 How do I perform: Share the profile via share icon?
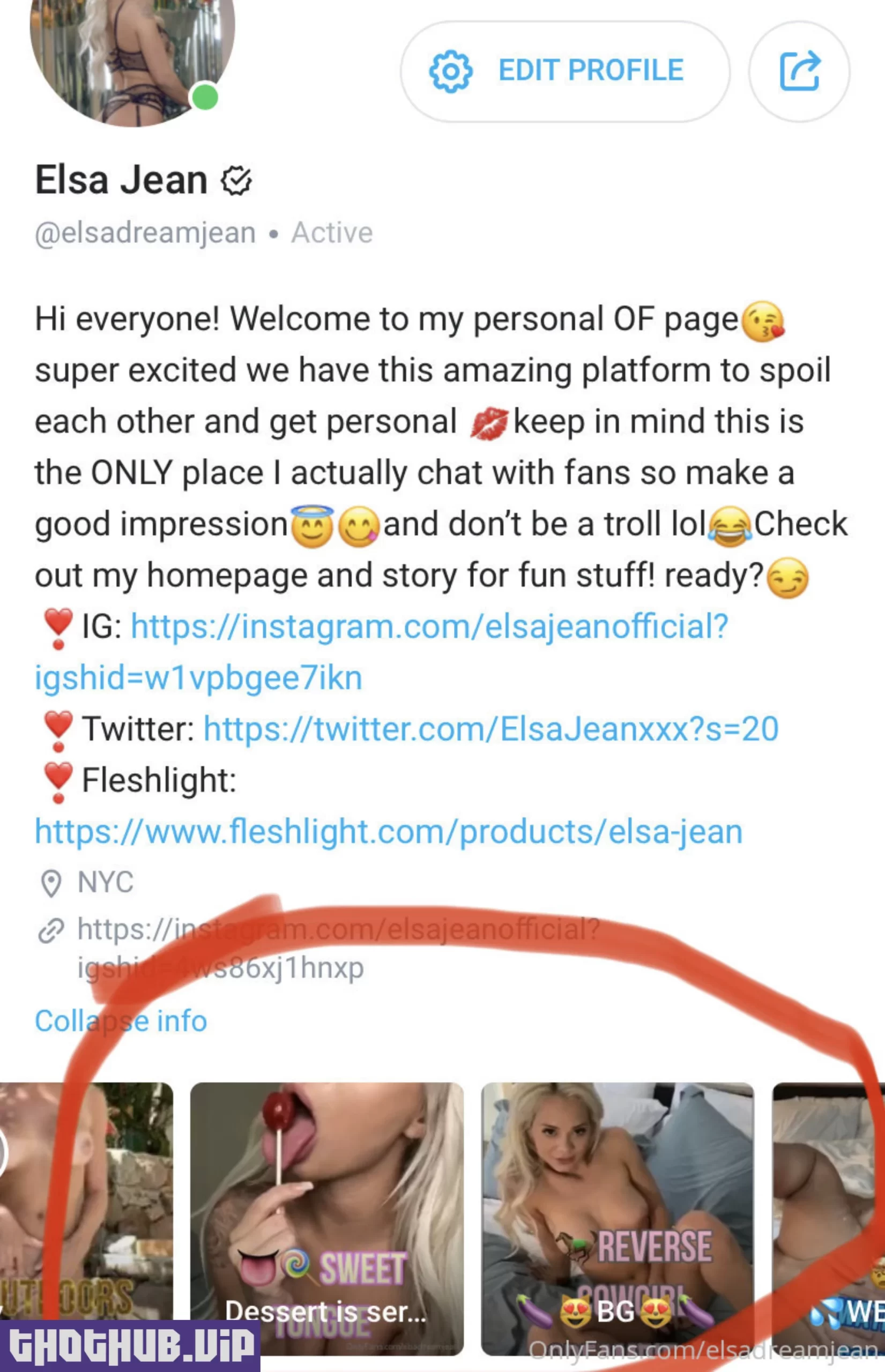click(799, 71)
